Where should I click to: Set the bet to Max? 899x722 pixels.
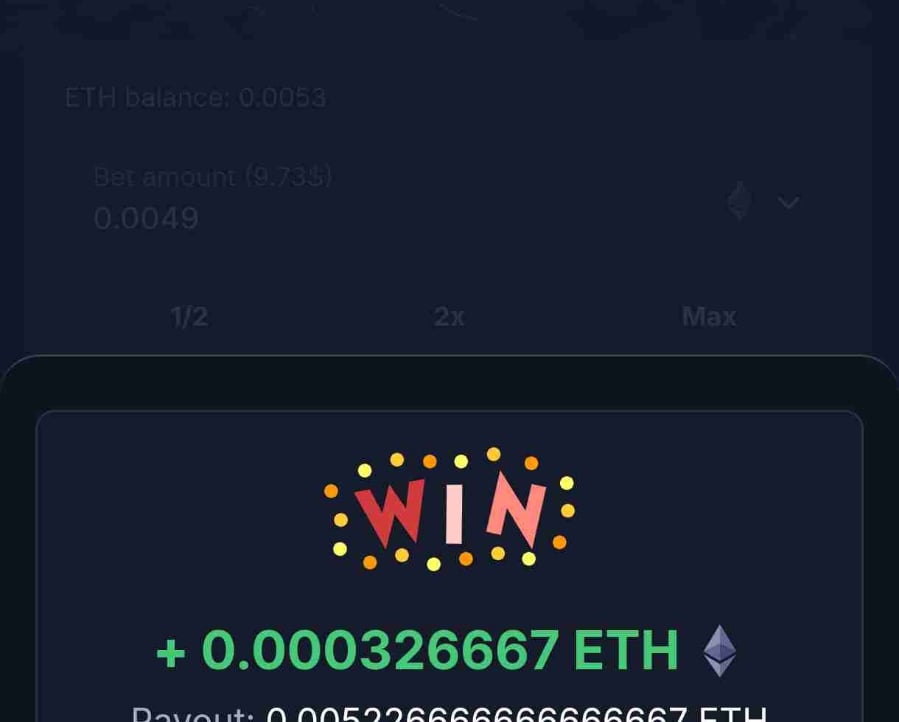(x=708, y=317)
